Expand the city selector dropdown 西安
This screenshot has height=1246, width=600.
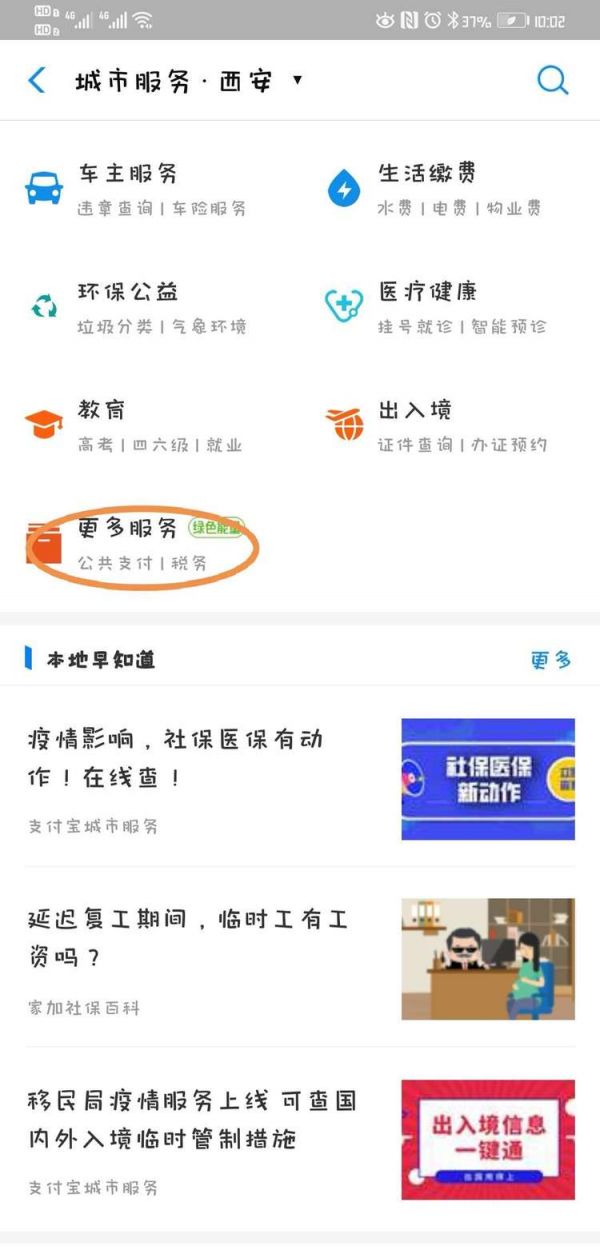296,80
